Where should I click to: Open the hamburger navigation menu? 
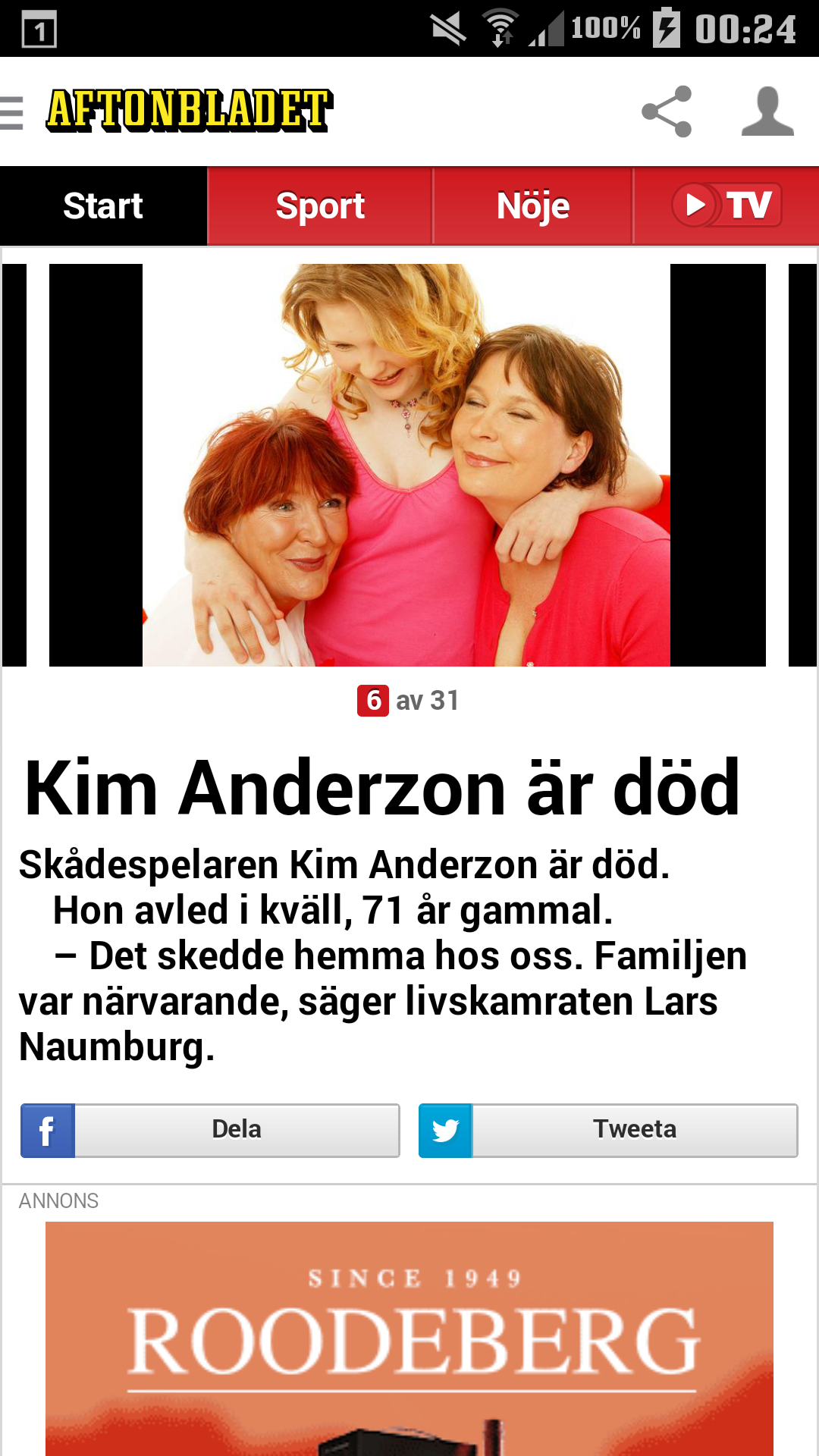point(12,112)
